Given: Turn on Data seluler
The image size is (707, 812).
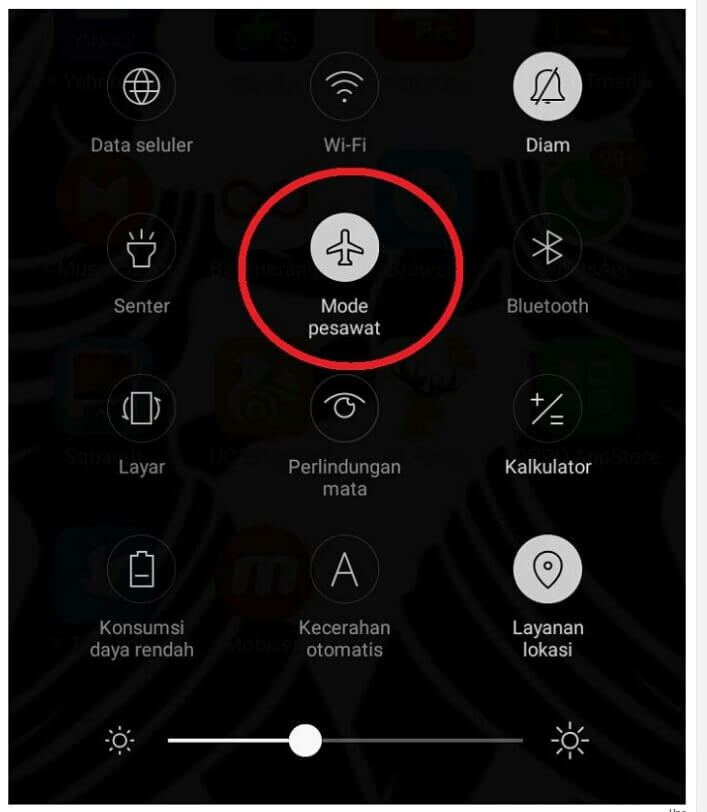Looking at the screenshot, I should 141,87.
